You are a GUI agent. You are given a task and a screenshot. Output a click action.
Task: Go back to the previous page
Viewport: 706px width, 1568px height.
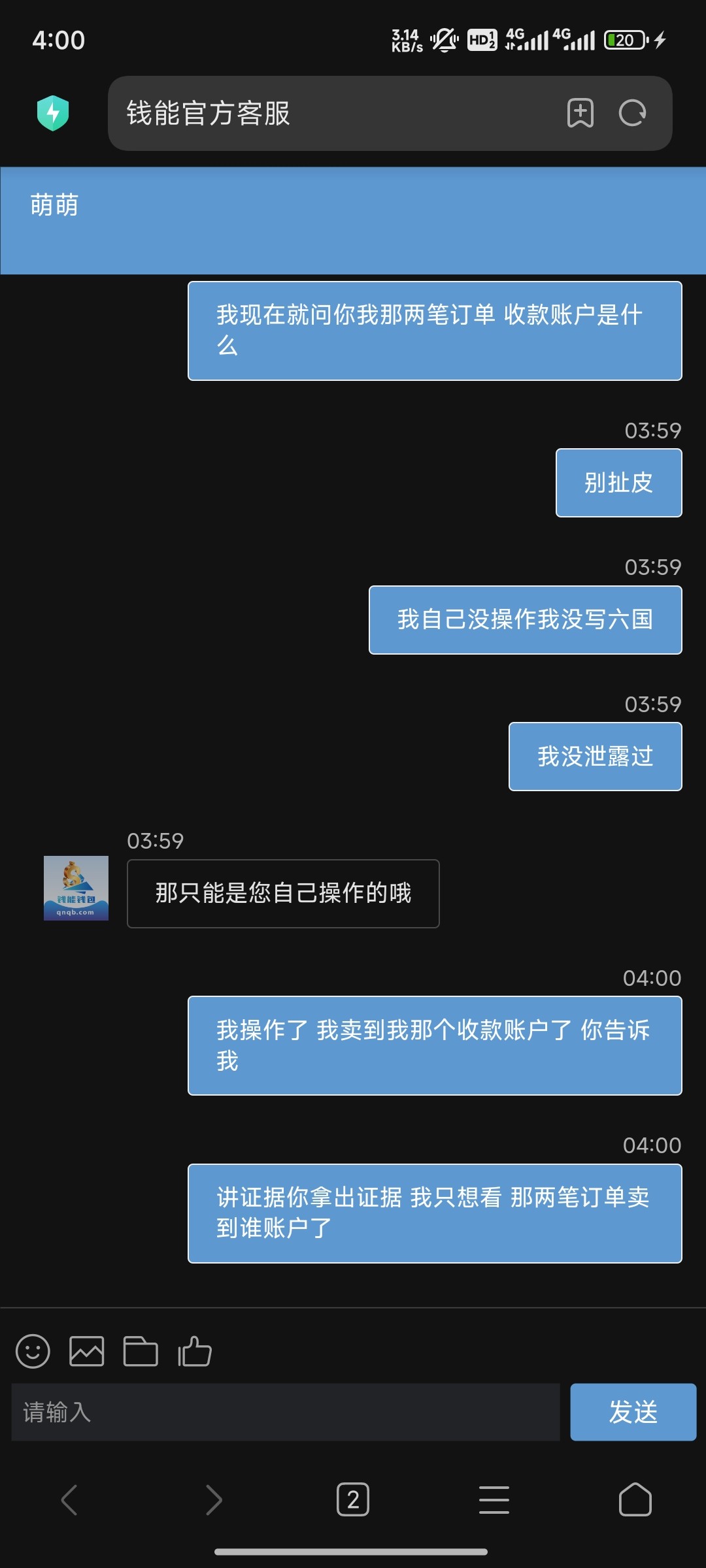coord(69,1499)
